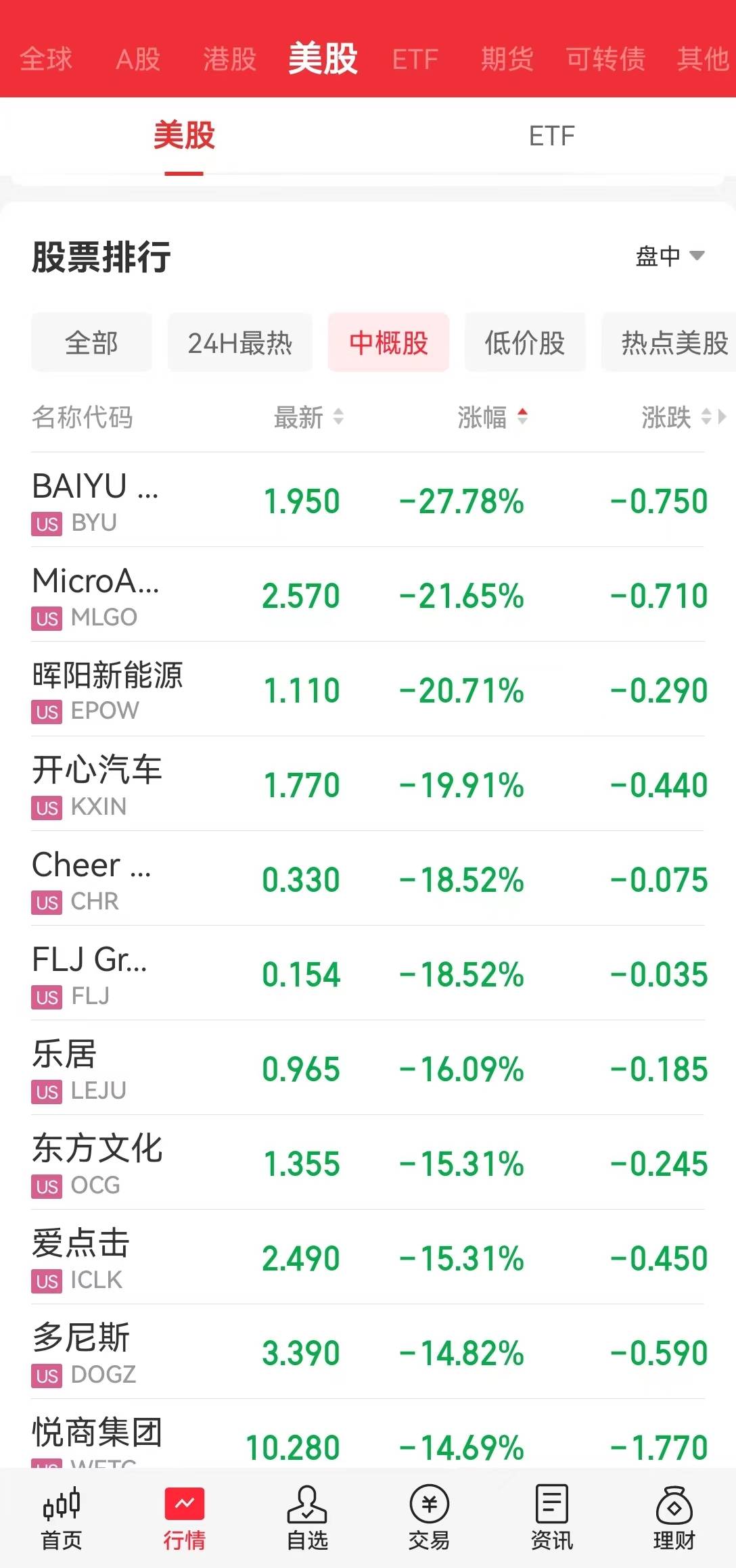Select the 全部 filter chip
Screen dimensions: 736x1568
point(91,343)
